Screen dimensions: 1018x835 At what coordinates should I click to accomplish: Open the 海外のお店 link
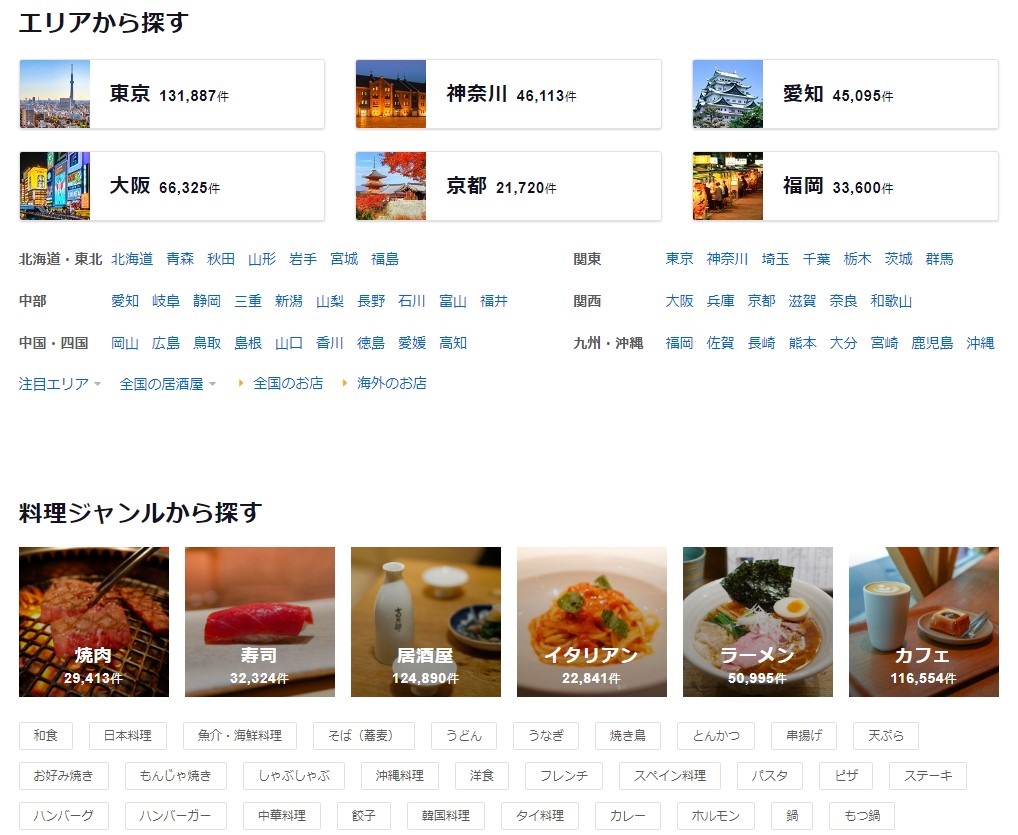[x=392, y=383]
